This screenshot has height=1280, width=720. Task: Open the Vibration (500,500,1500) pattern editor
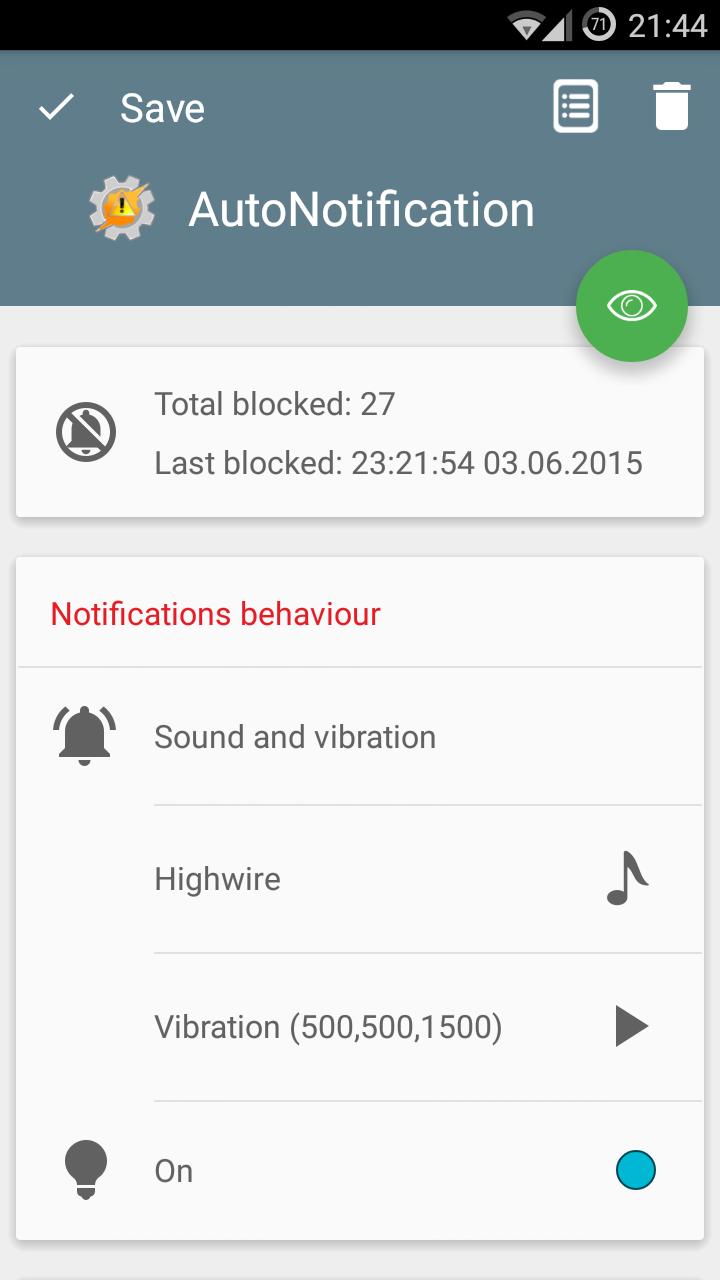[x=328, y=1025]
